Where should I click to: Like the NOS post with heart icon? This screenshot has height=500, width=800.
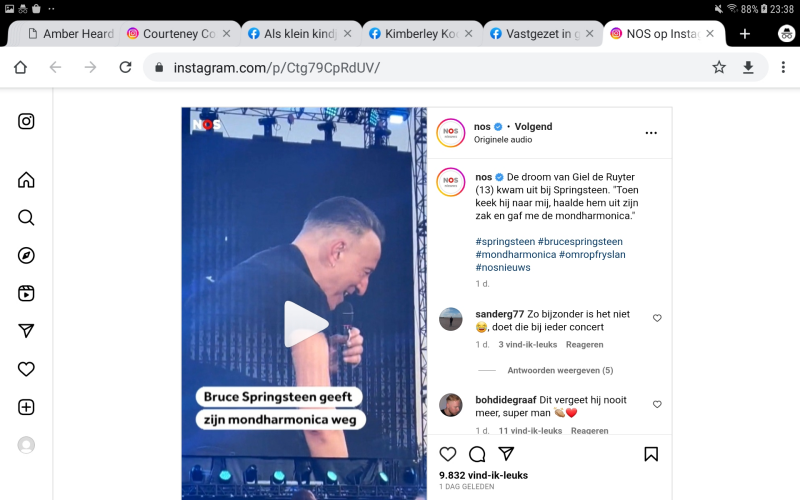(448, 454)
